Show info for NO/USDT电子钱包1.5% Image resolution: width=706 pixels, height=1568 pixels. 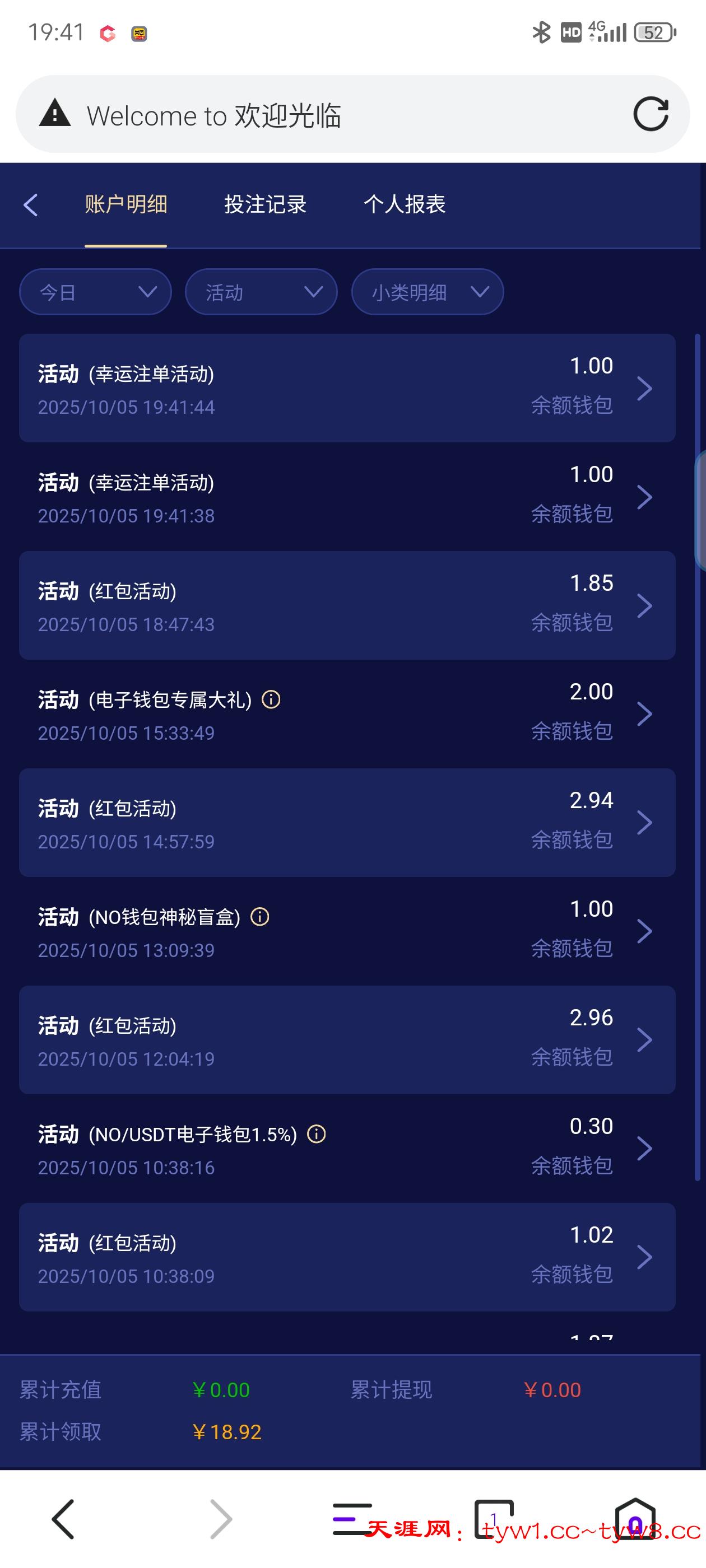click(x=316, y=1134)
